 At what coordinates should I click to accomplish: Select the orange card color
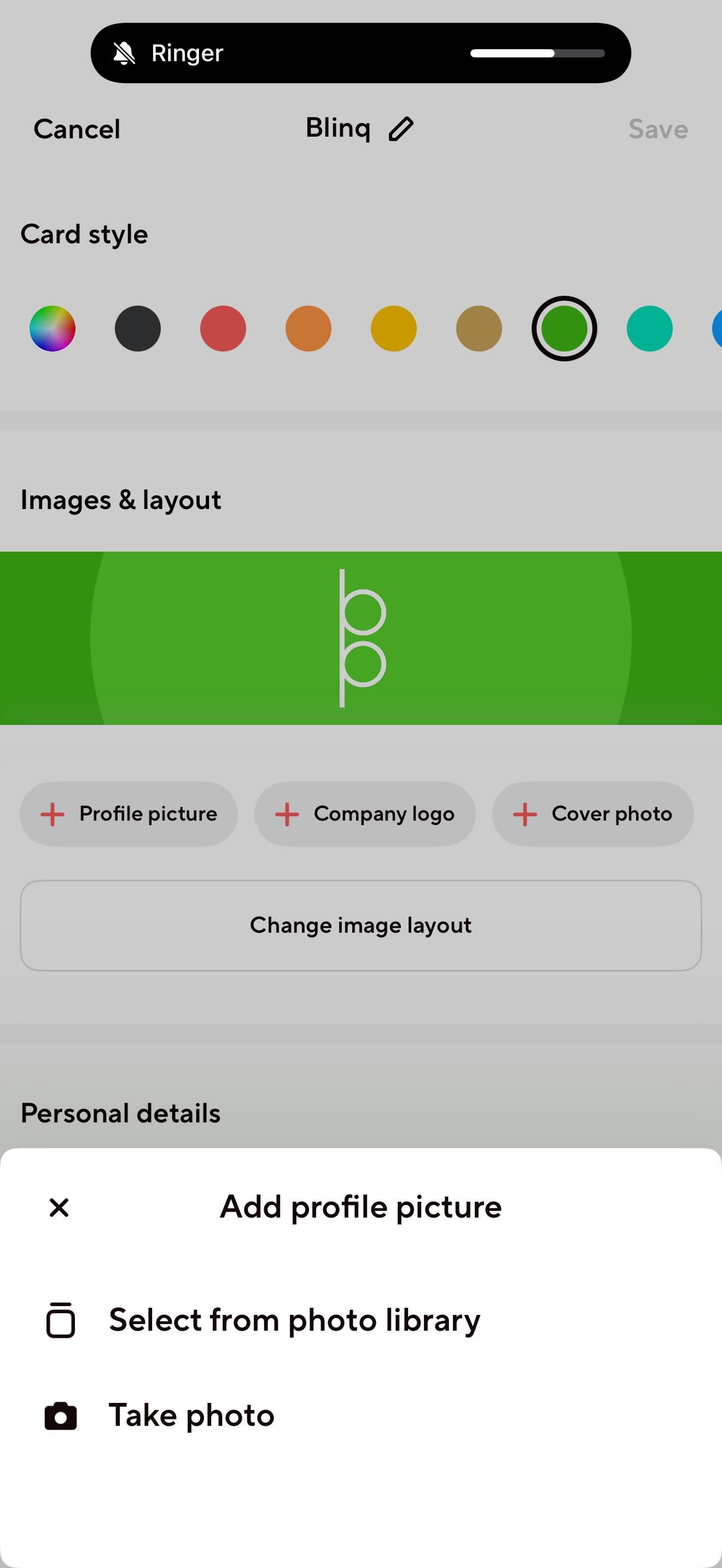[308, 329]
